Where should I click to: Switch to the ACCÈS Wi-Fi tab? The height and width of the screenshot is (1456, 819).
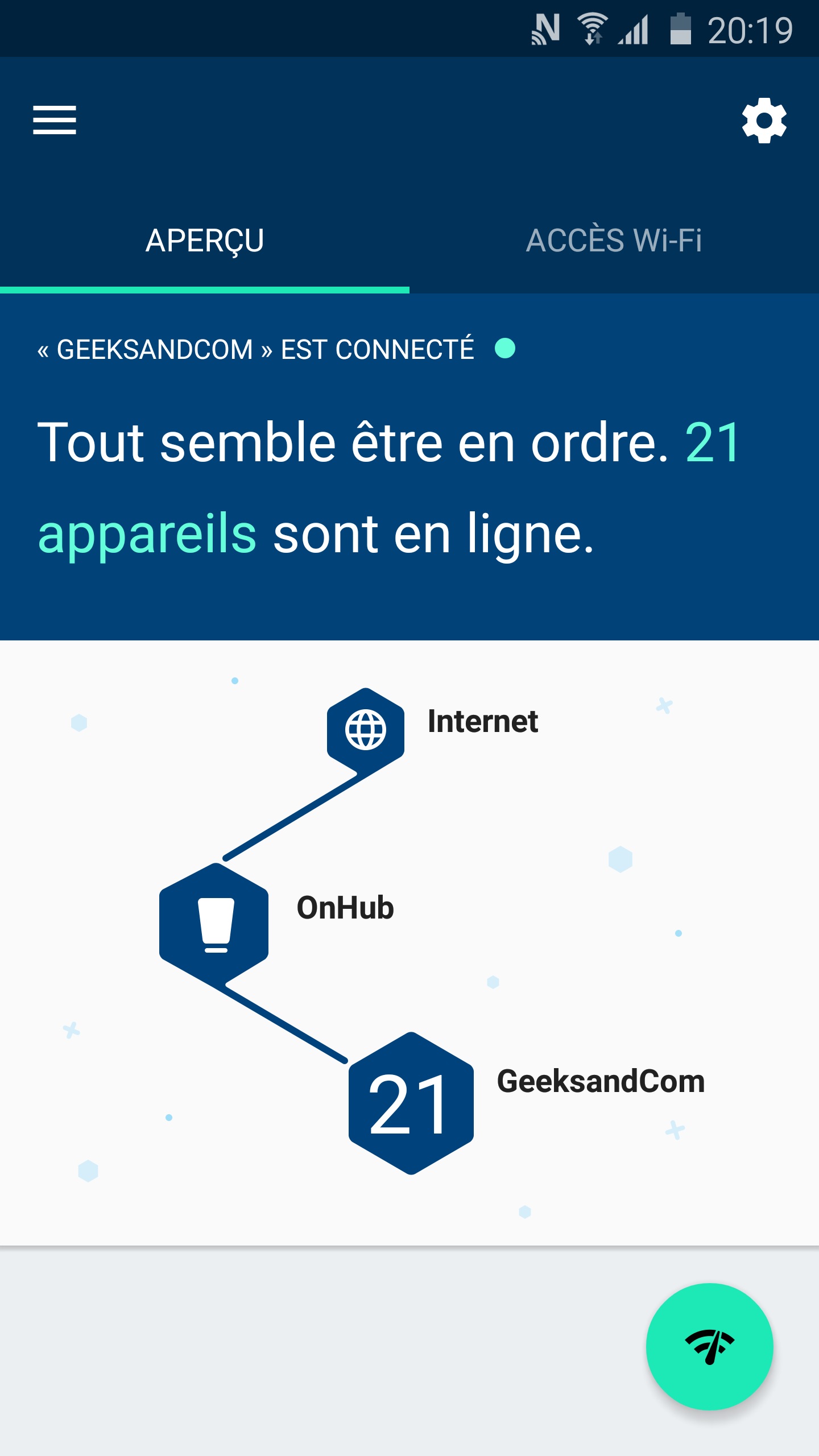click(614, 240)
